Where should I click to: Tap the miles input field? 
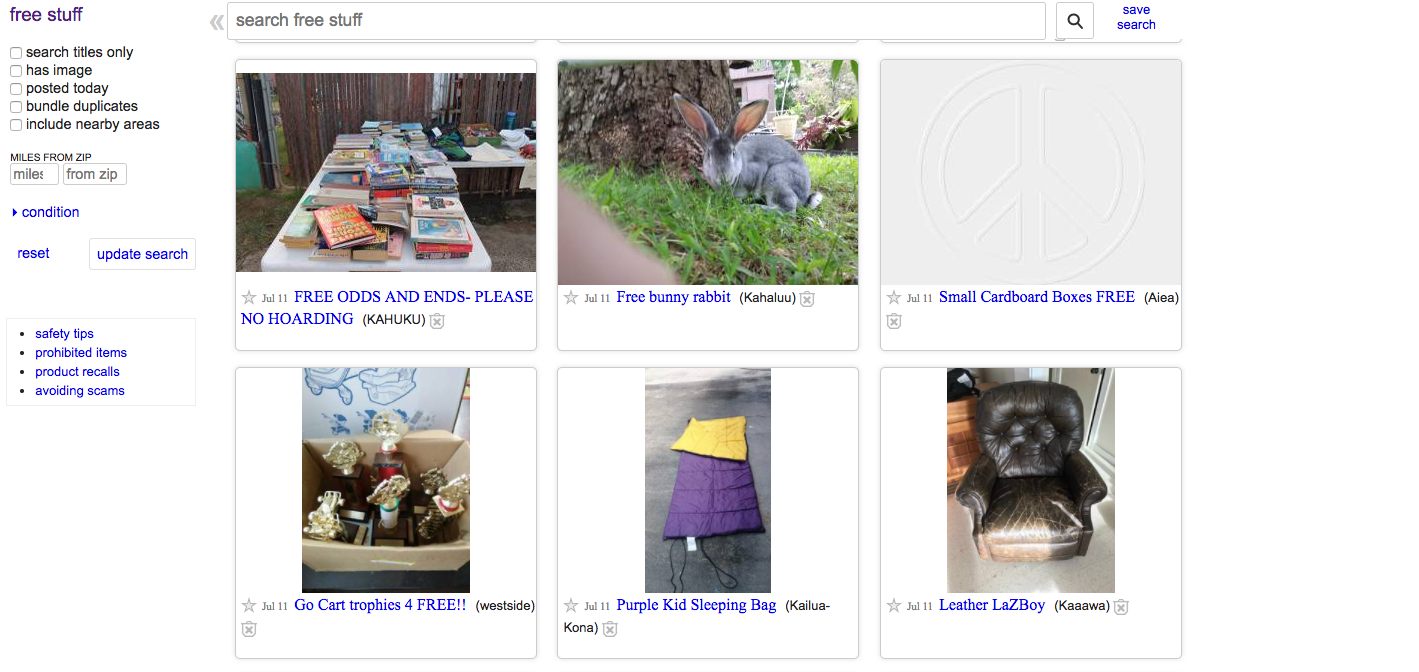[34, 174]
